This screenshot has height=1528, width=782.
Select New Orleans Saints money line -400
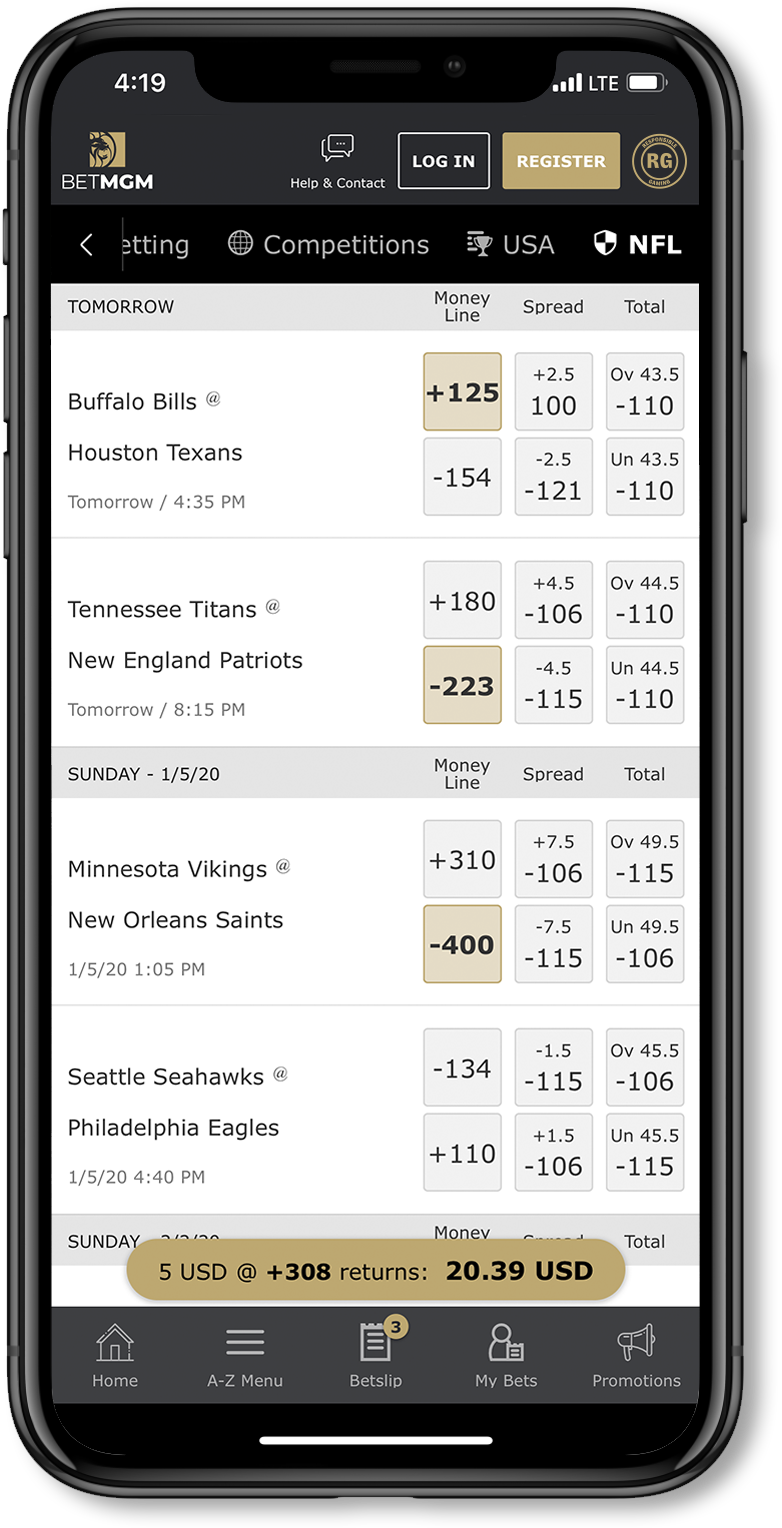(462, 944)
